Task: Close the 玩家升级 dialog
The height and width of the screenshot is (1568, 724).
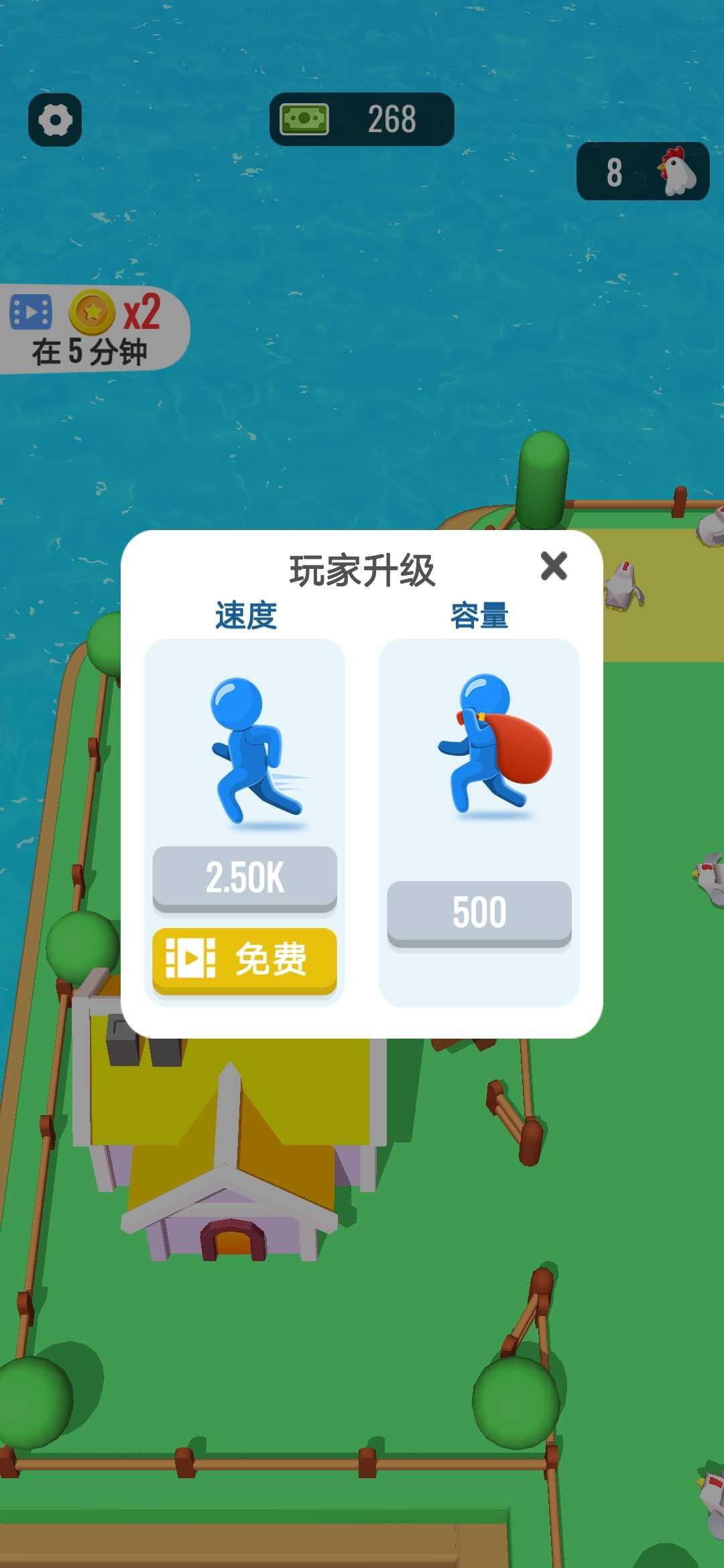Action: tap(554, 566)
